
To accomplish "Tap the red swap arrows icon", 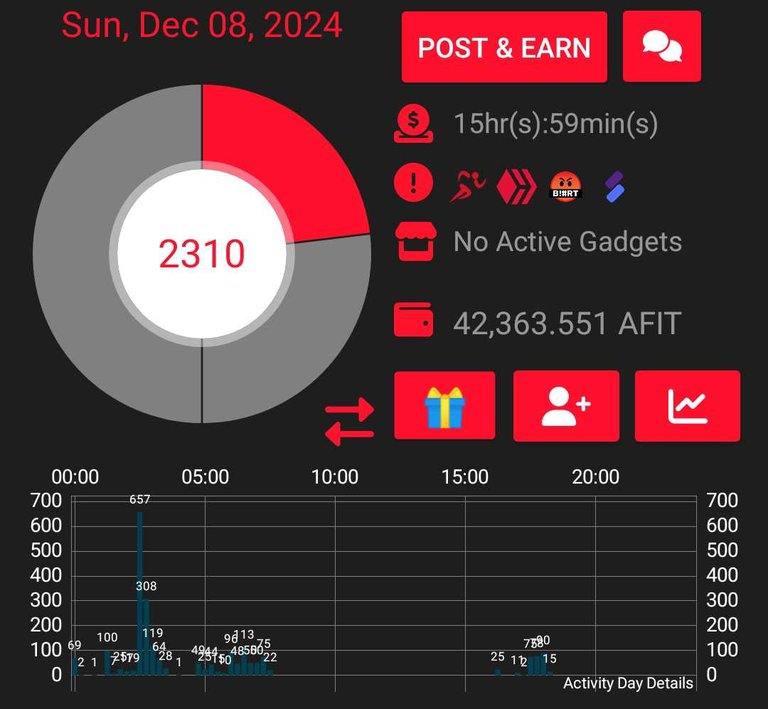I will pos(350,420).
